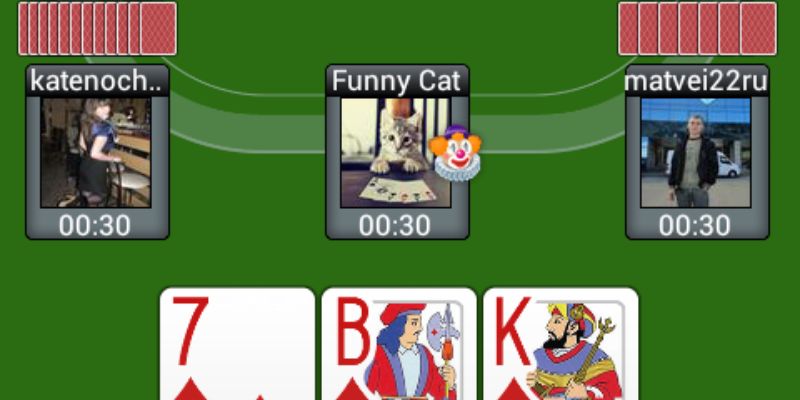This screenshot has height=400, width=800.
Task: Play the king of diamonds card
Action: tap(560, 345)
